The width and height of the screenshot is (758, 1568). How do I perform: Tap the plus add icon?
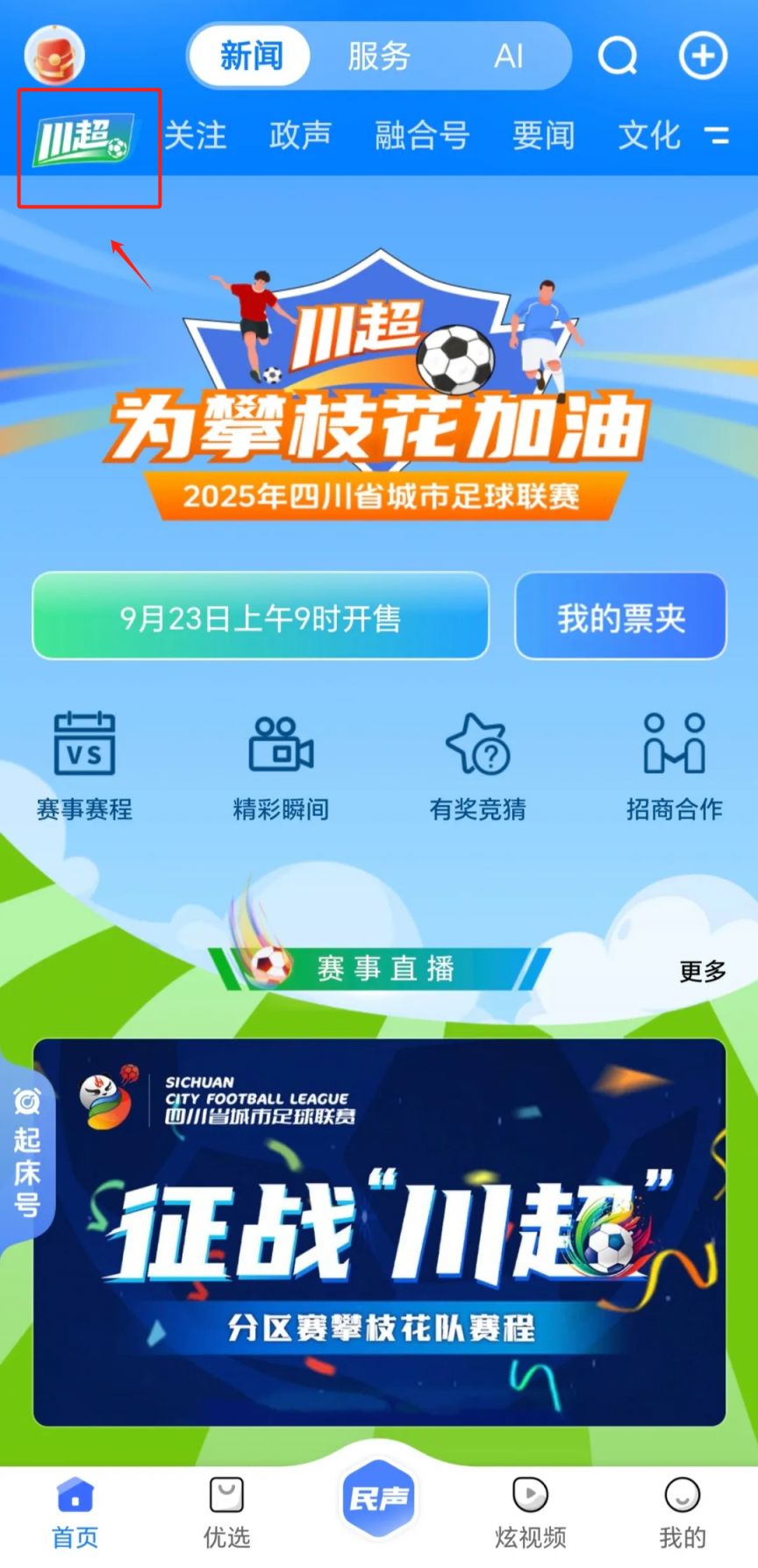click(703, 56)
